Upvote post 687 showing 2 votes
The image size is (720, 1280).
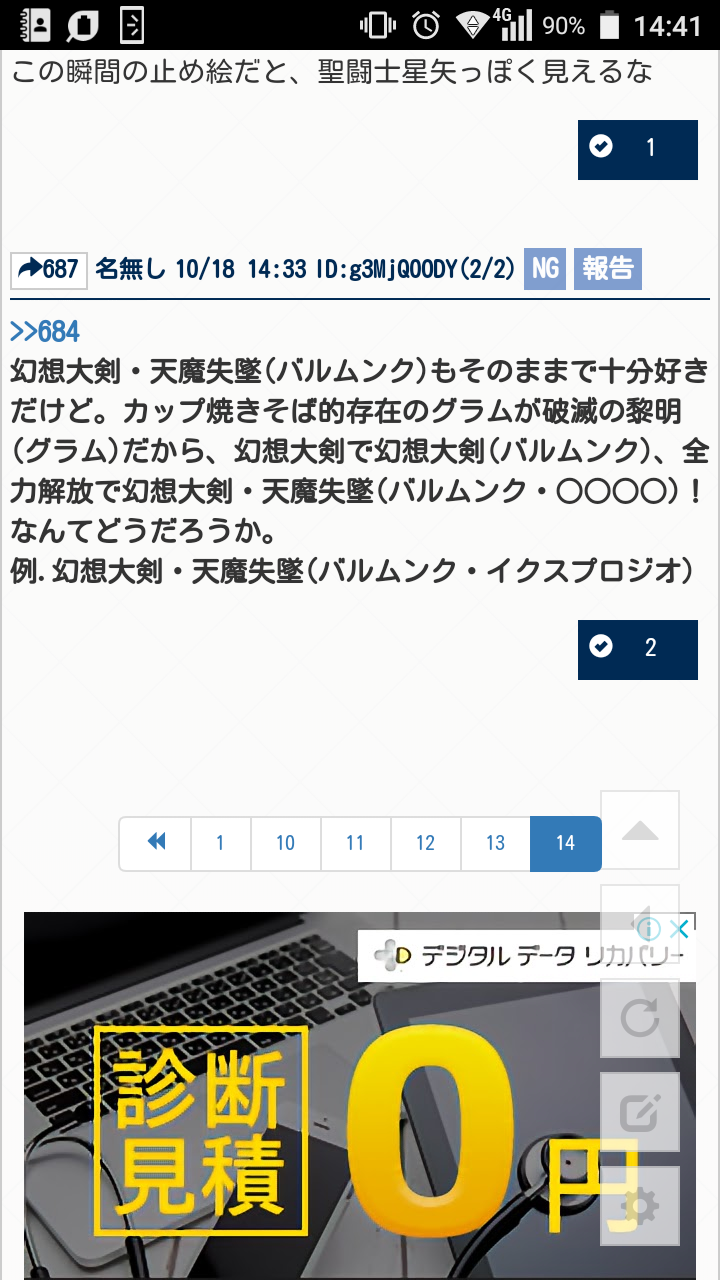point(637,649)
